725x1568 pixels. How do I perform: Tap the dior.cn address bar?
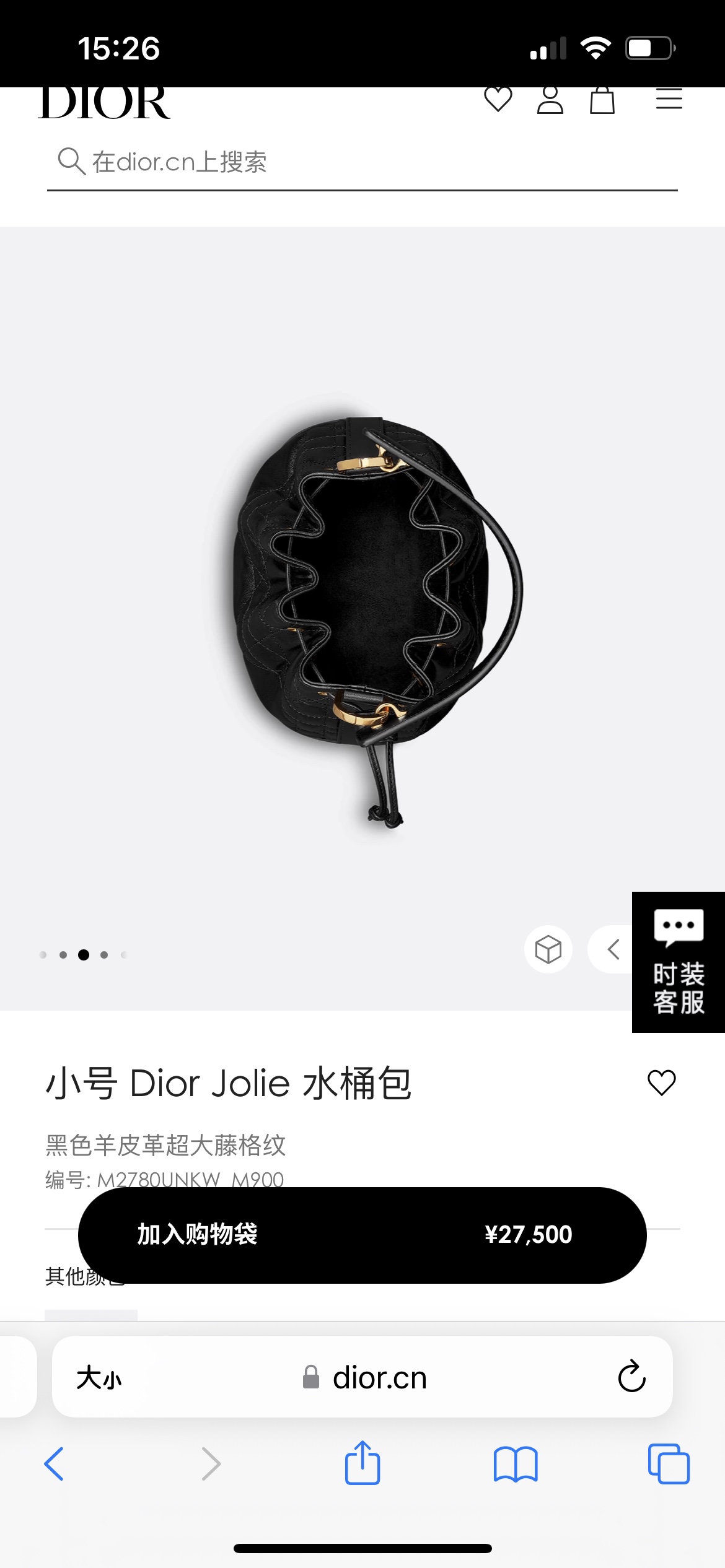pos(364,1378)
